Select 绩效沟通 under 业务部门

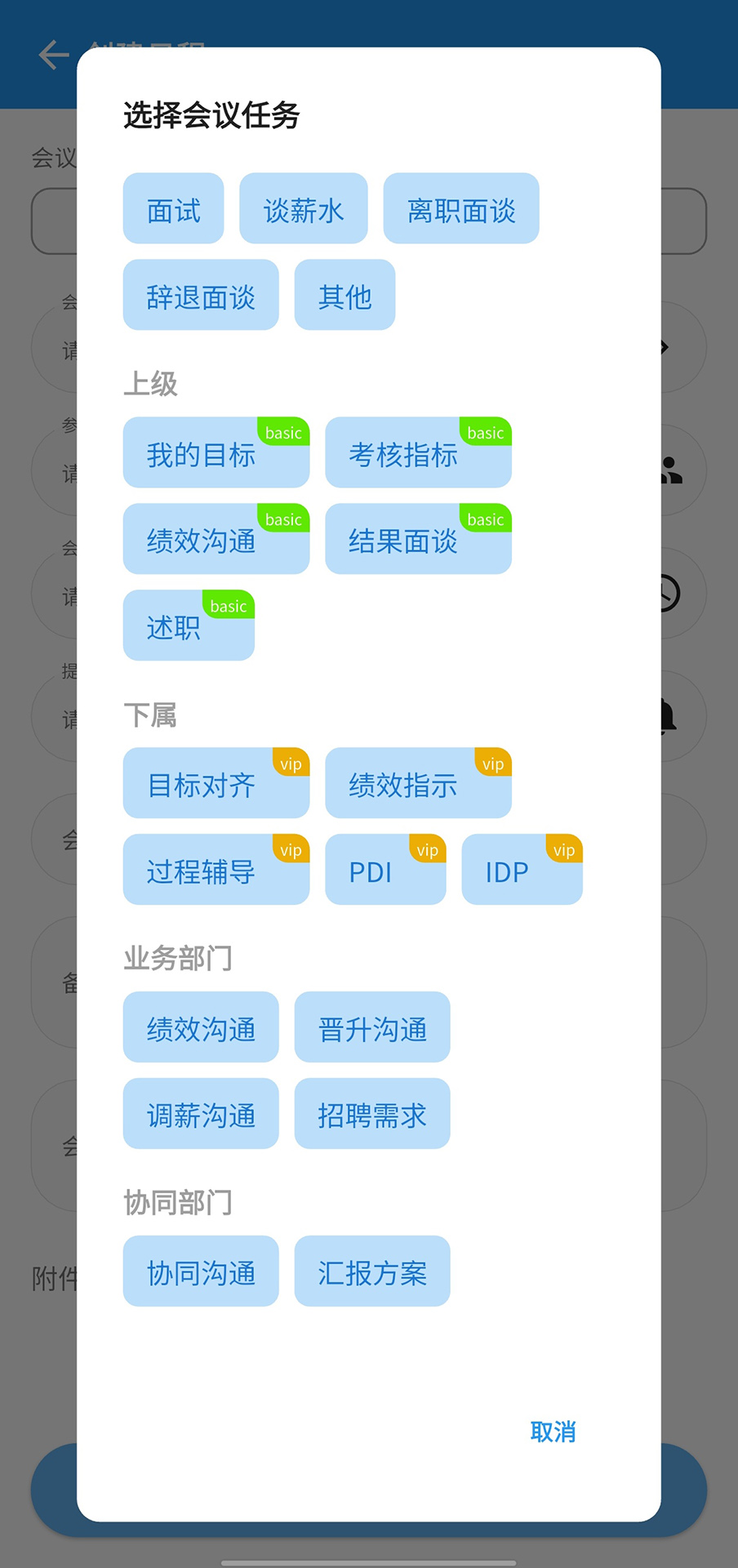coord(201,1027)
